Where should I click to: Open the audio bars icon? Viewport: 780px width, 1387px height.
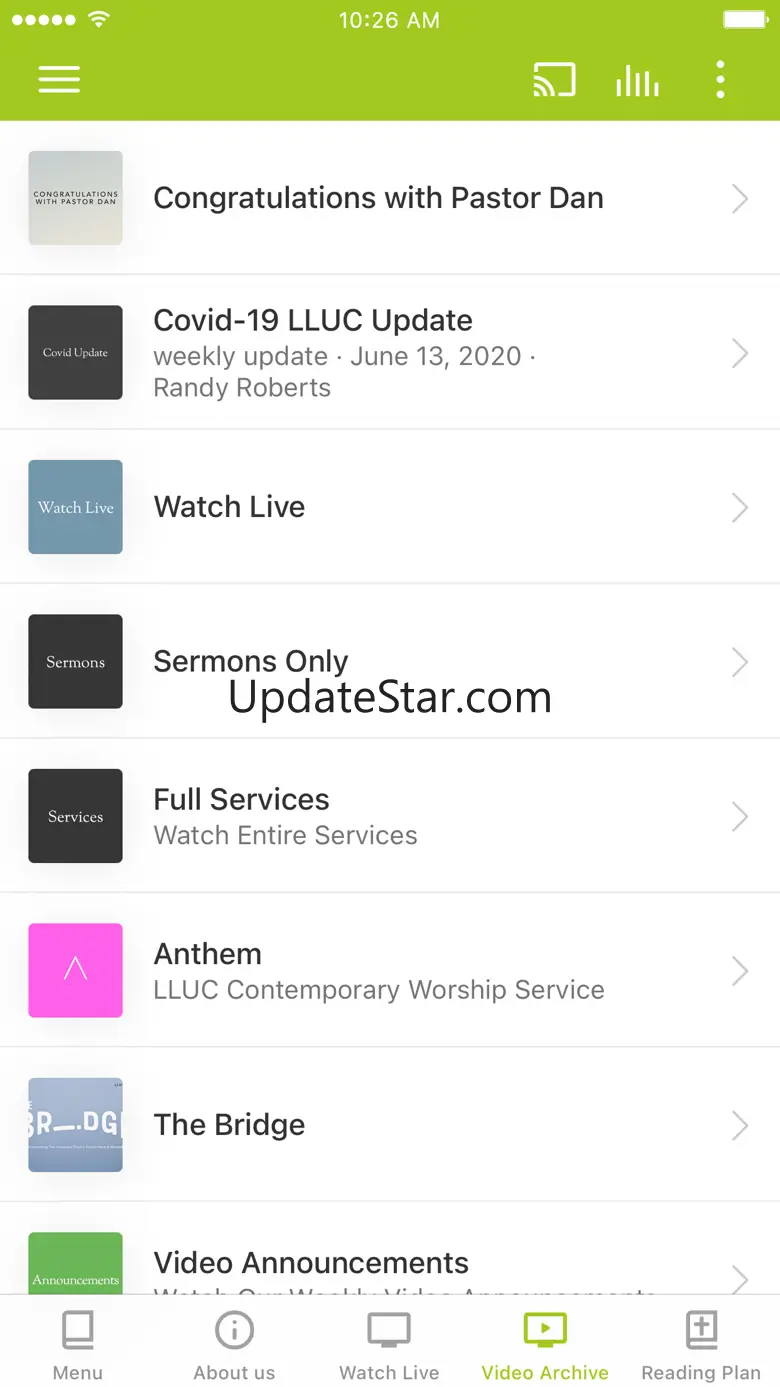point(637,80)
